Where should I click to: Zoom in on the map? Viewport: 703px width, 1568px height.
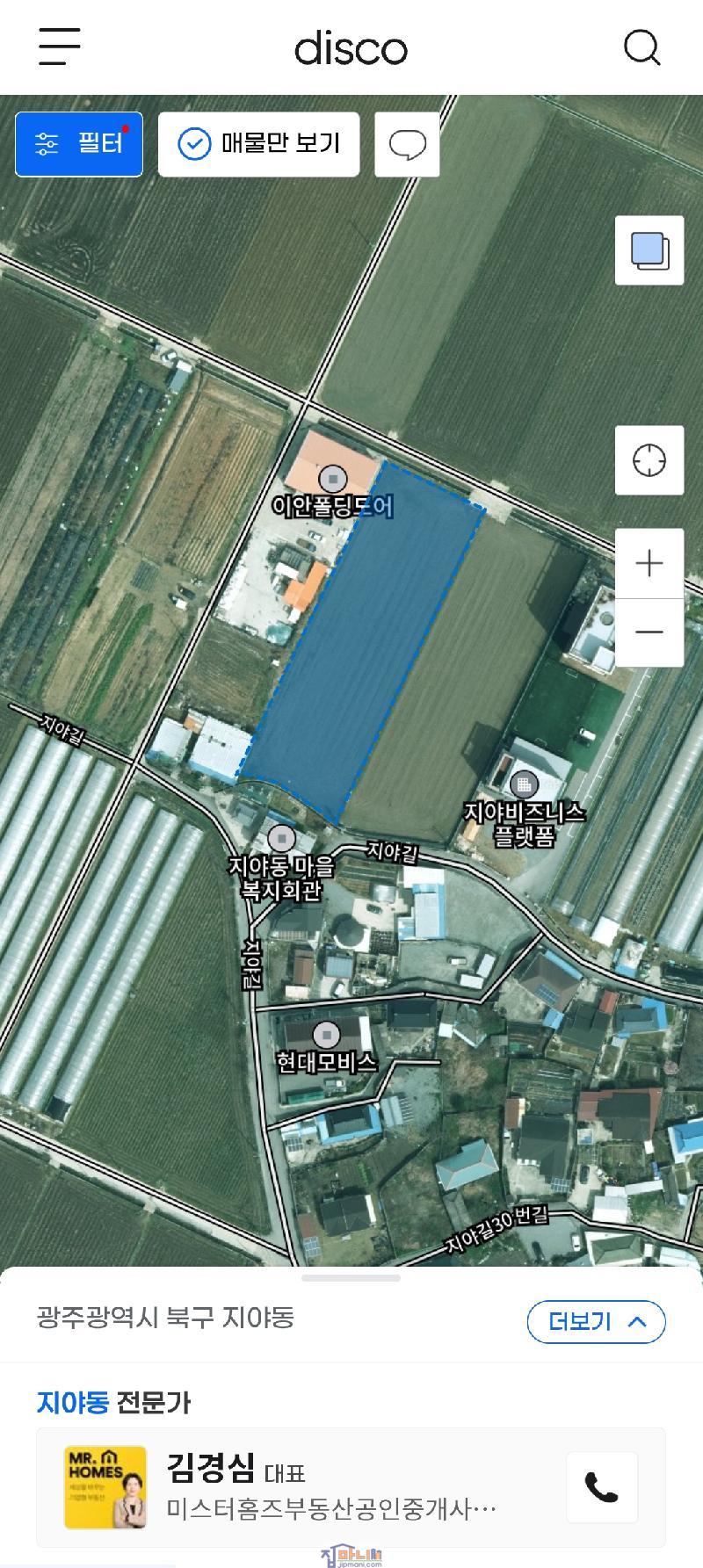649,563
